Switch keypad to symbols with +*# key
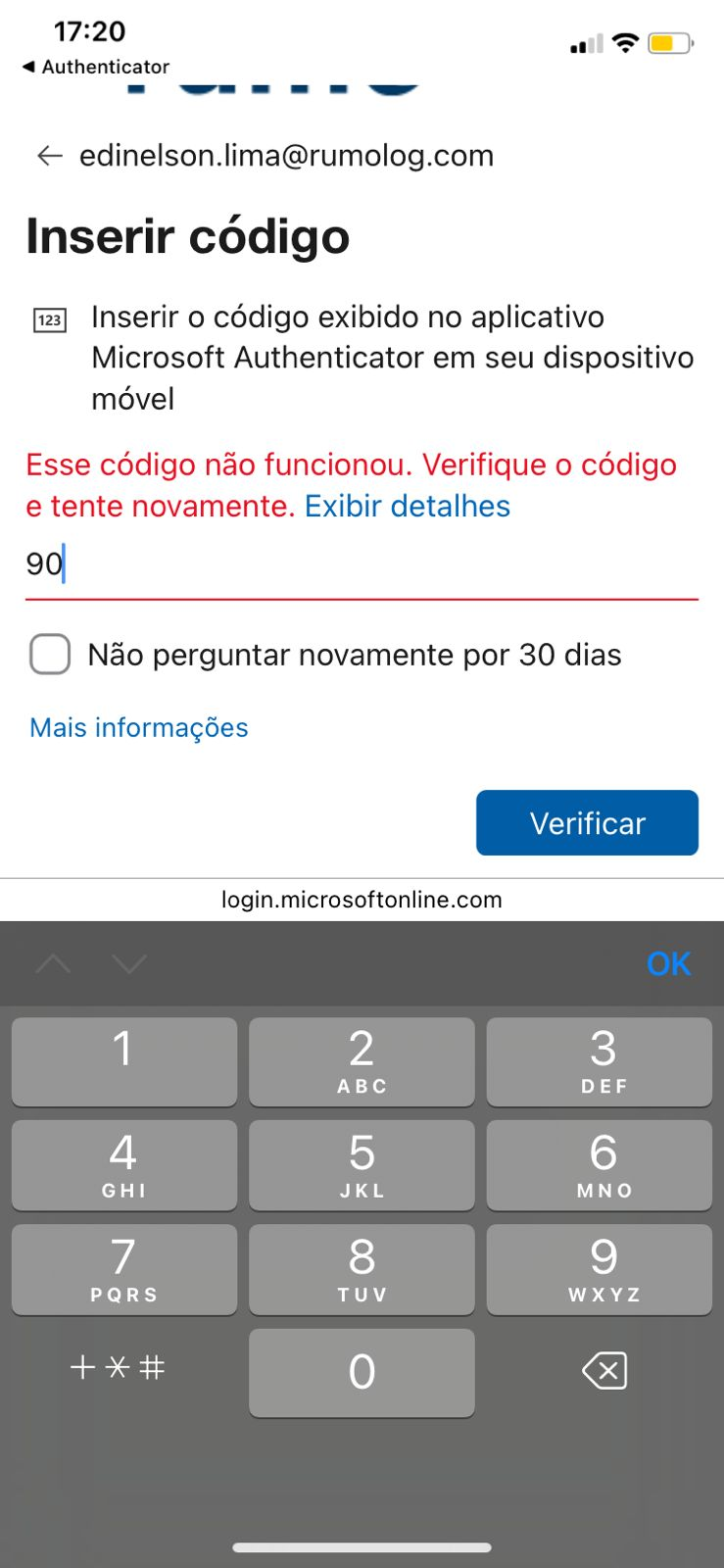The width and height of the screenshot is (724, 1568). point(119,1367)
